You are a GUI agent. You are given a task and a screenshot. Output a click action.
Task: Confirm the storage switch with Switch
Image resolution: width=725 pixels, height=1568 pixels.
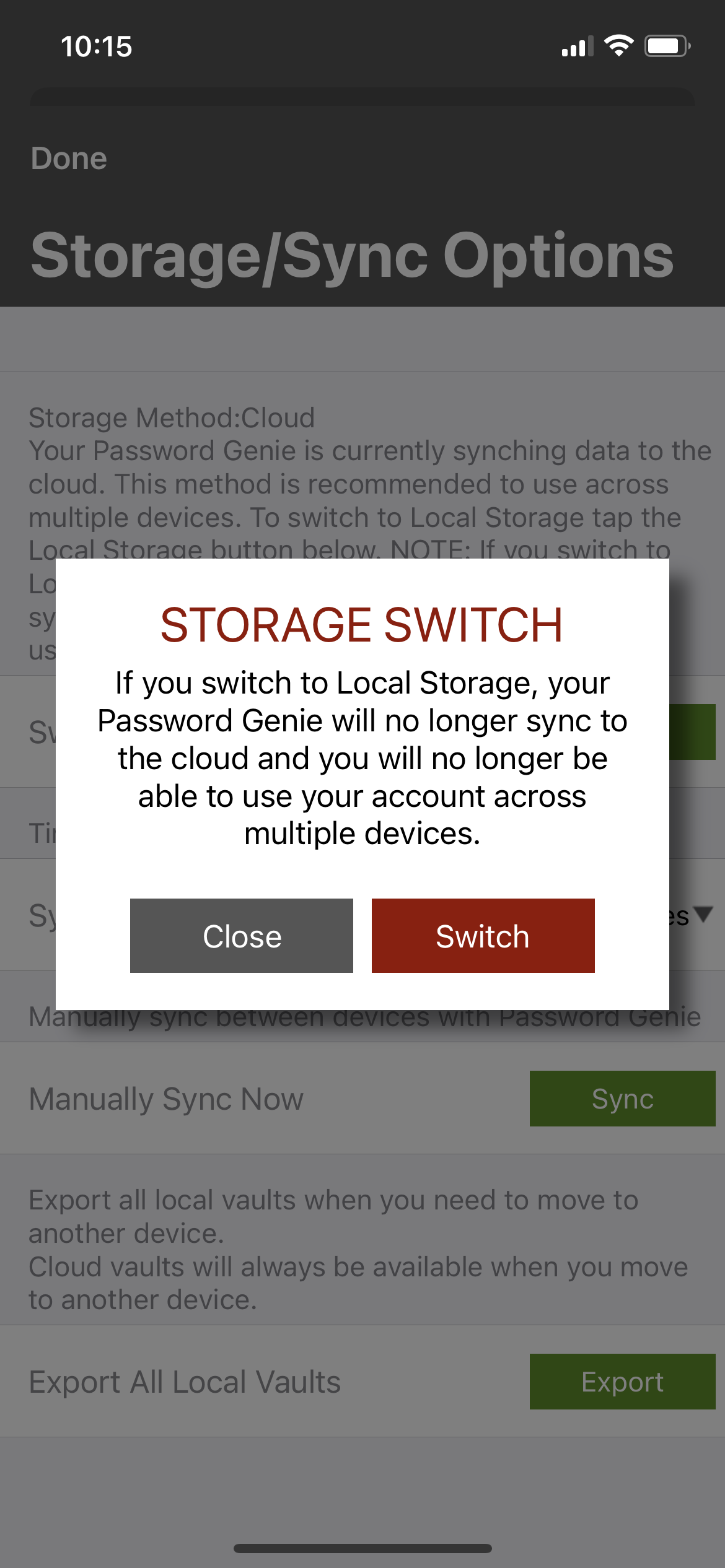tap(483, 935)
